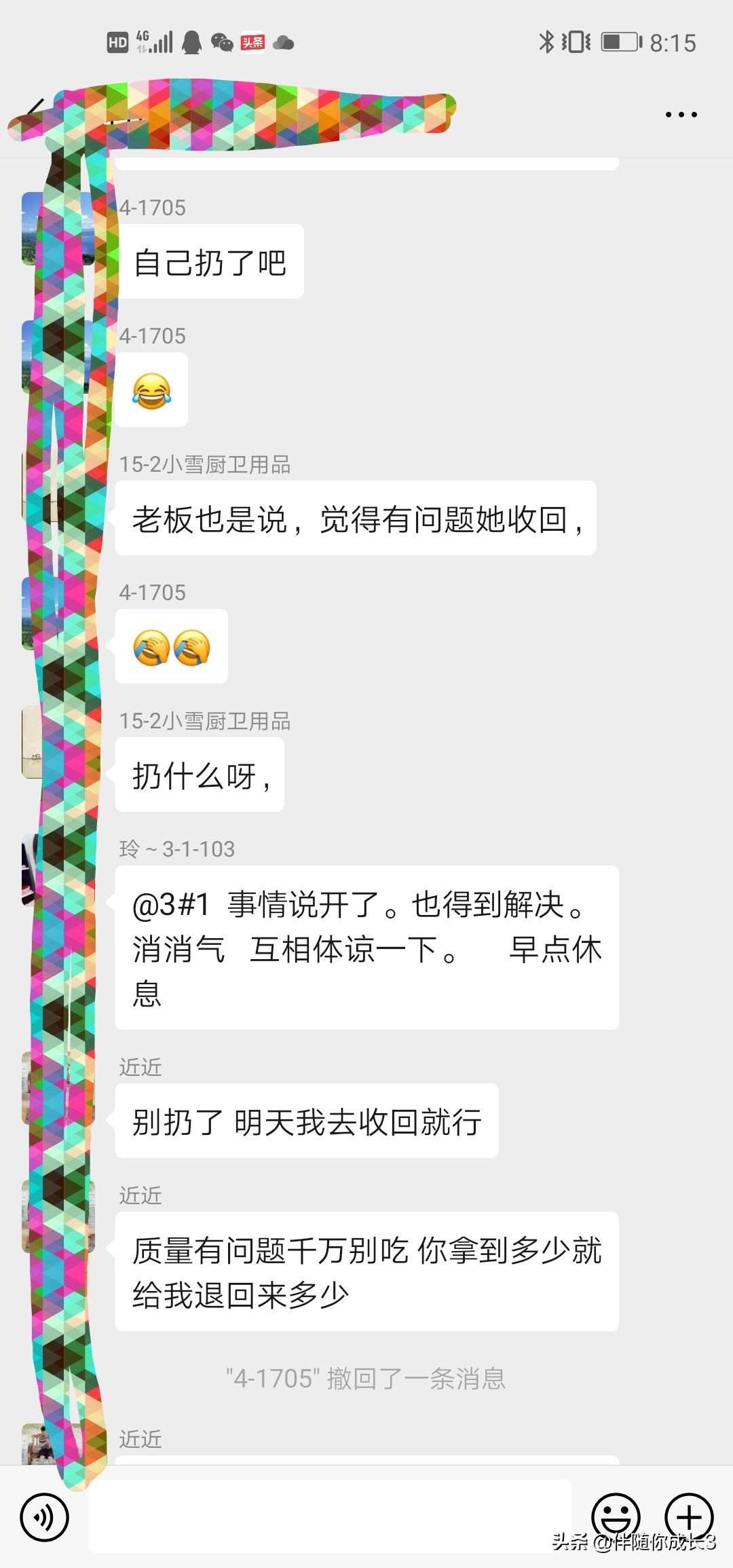Open the chat settings via three-dot menu
The width and height of the screenshot is (733, 1568).
681,114
